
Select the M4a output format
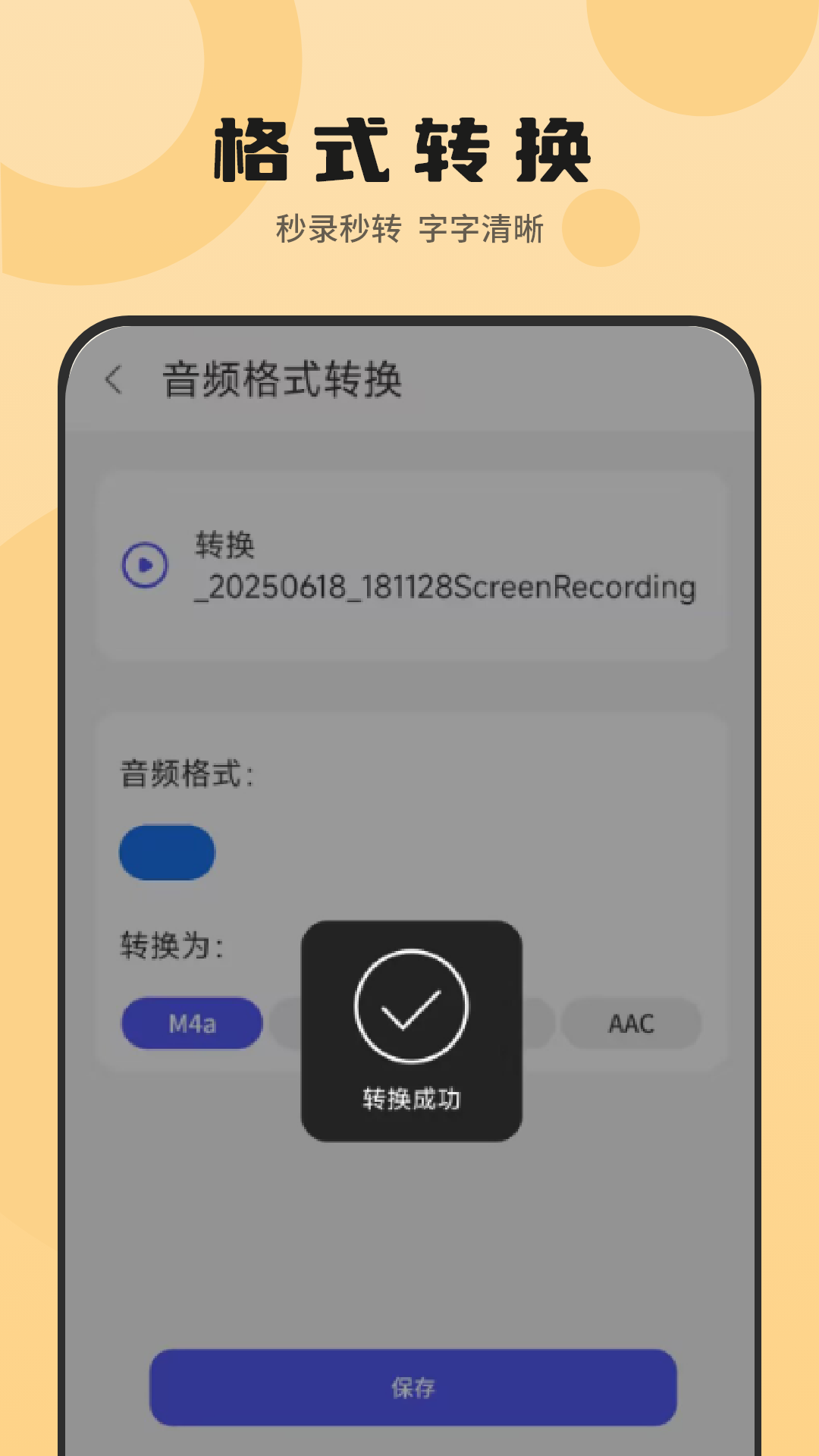click(191, 1023)
